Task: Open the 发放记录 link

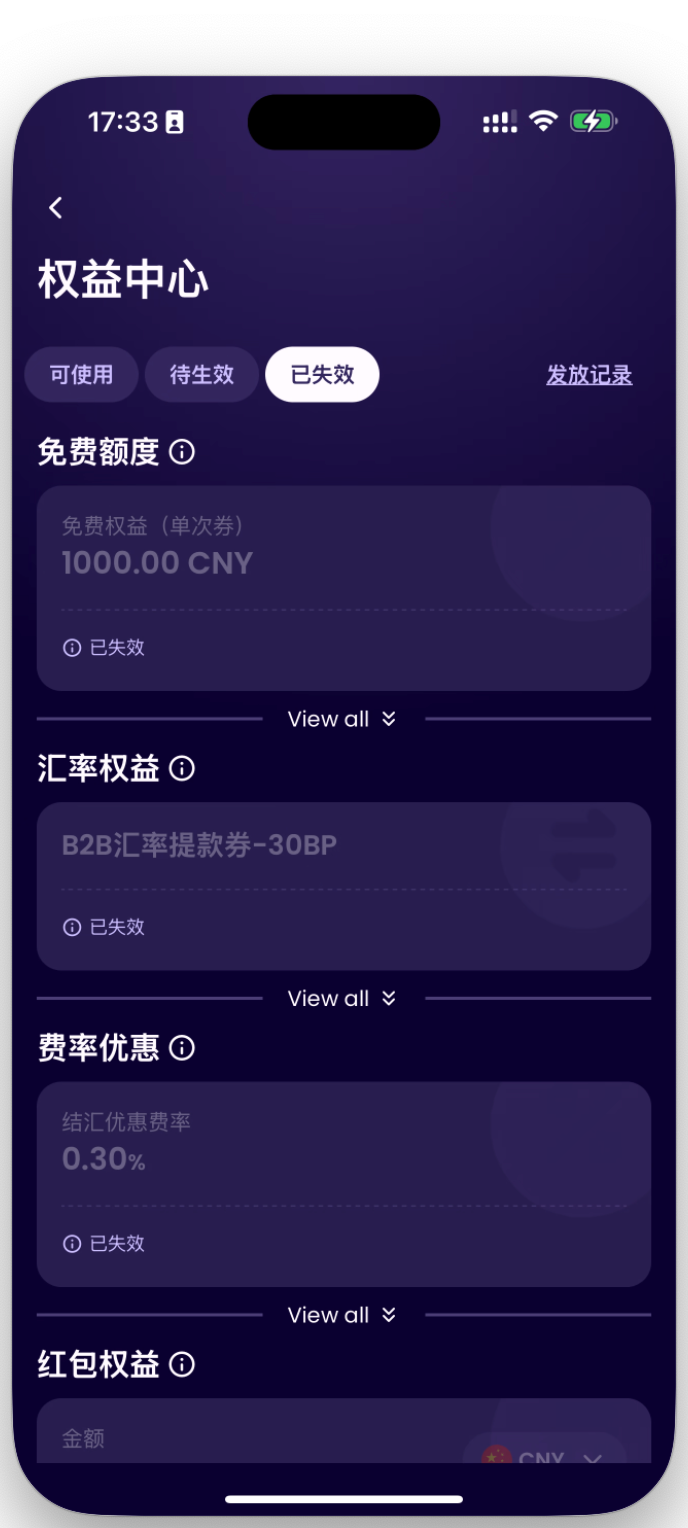Action: (589, 375)
